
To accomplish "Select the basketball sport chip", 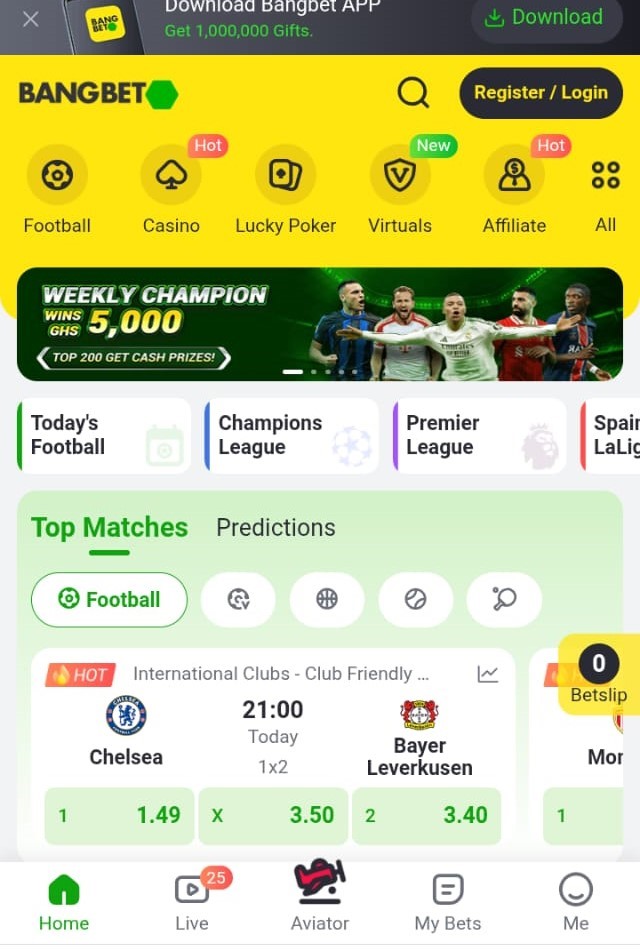I will pos(327,599).
